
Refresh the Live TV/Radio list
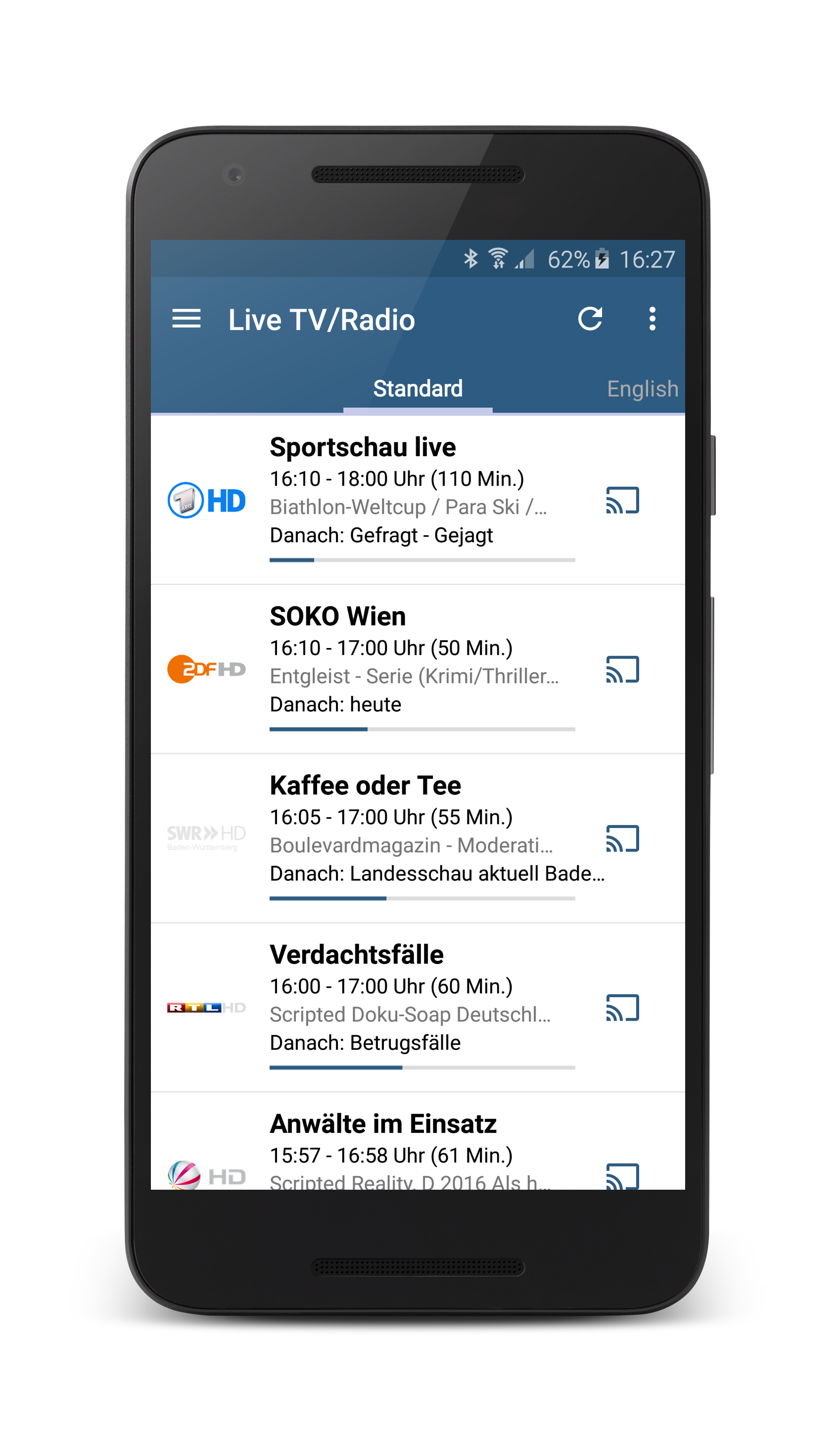pos(590,319)
